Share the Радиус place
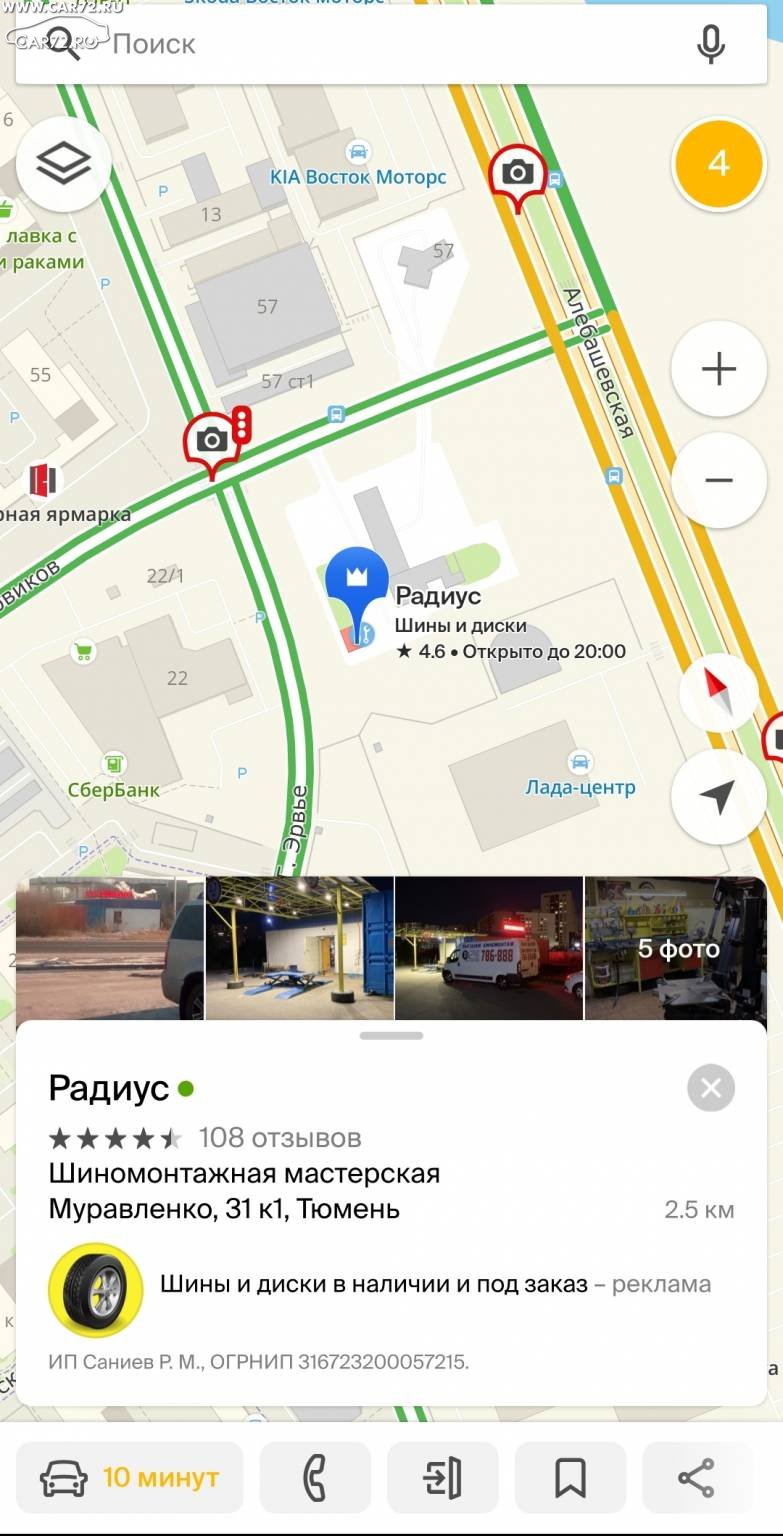 tap(697, 1477)
